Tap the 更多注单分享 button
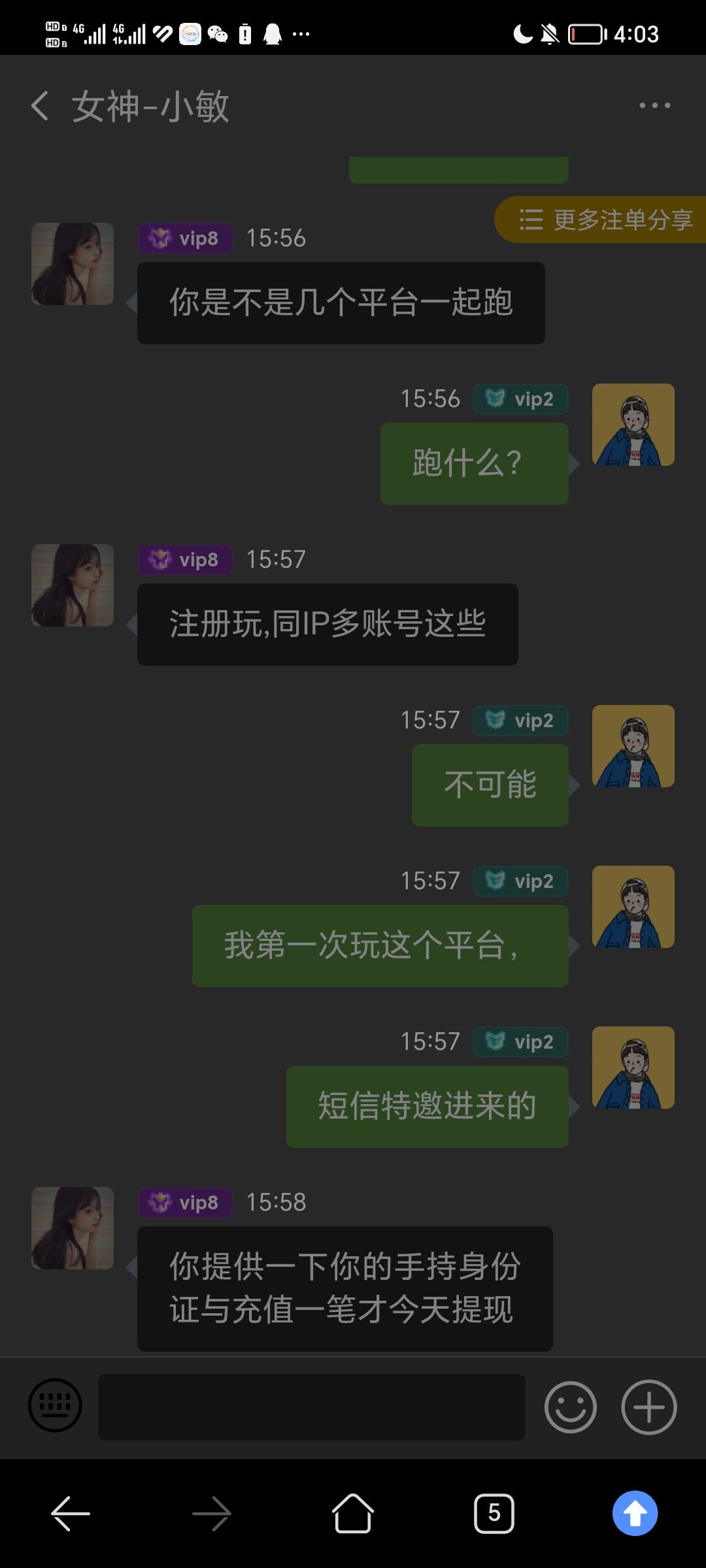This screenshot has height=1568, width=706. [605, 220]
